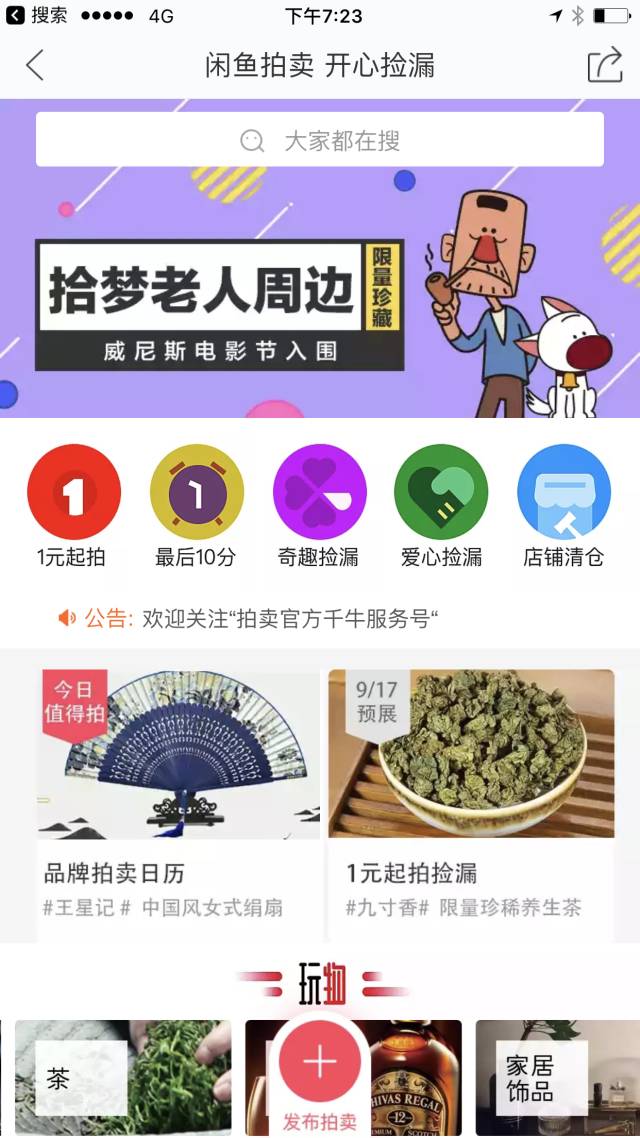The image size is (640, 1138).
Task: Open the 茶 category tile
Action: pos(122,1076)
